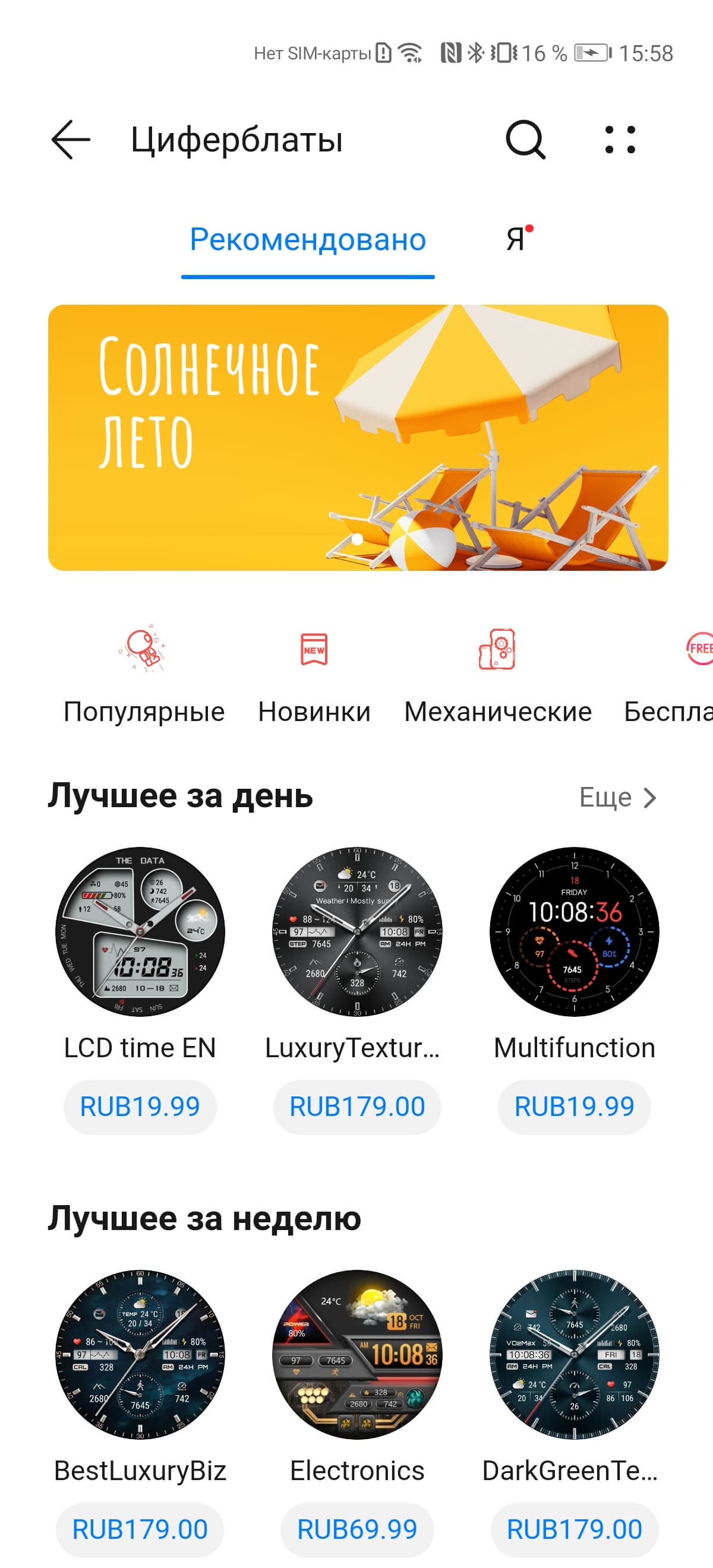The width and height of the screenshot is (713, 1568).
Task: Select the Multifunction watch face
Action: (574, 931)
